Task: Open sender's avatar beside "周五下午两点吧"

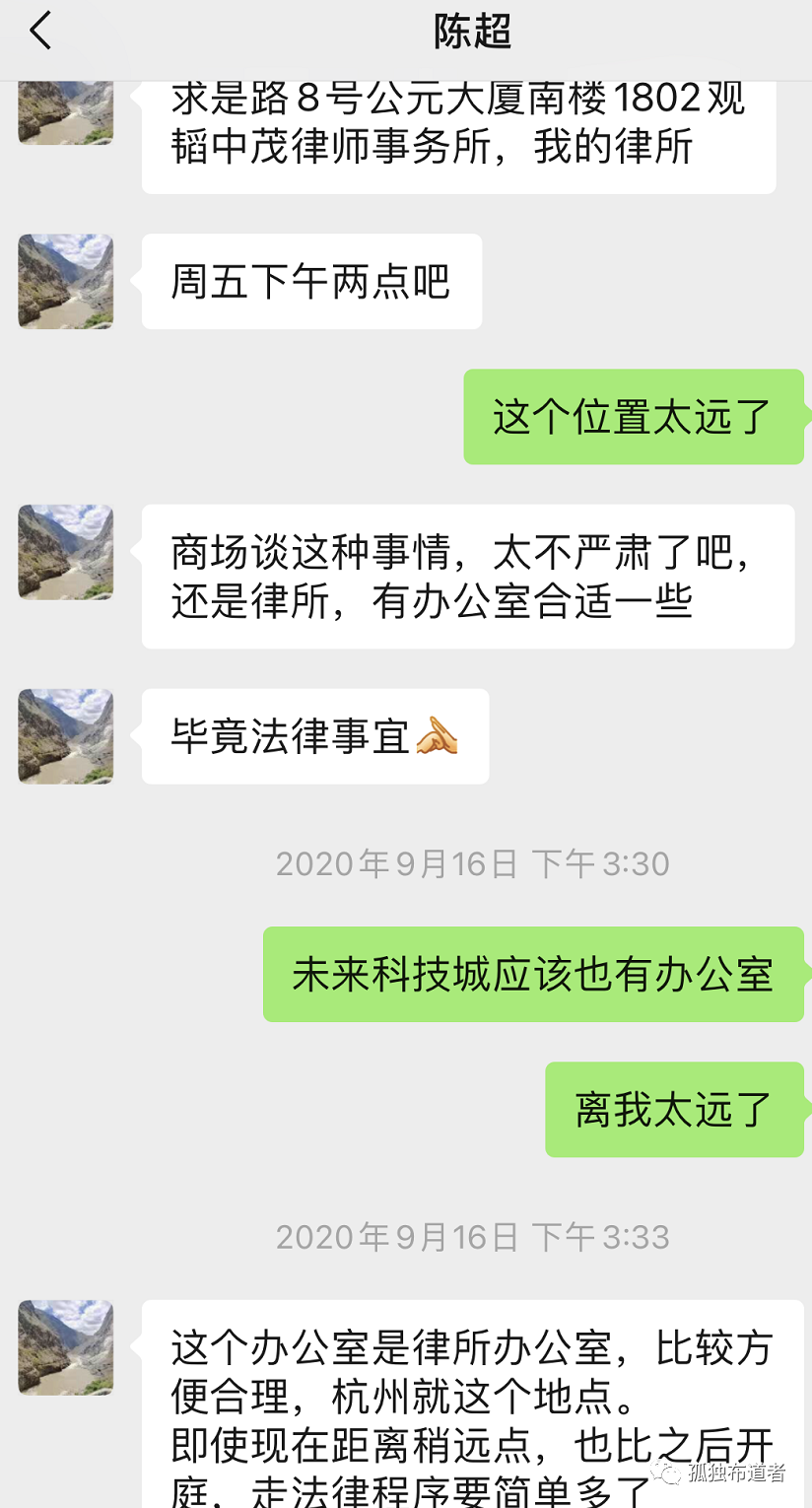Action: coord(66,281)
